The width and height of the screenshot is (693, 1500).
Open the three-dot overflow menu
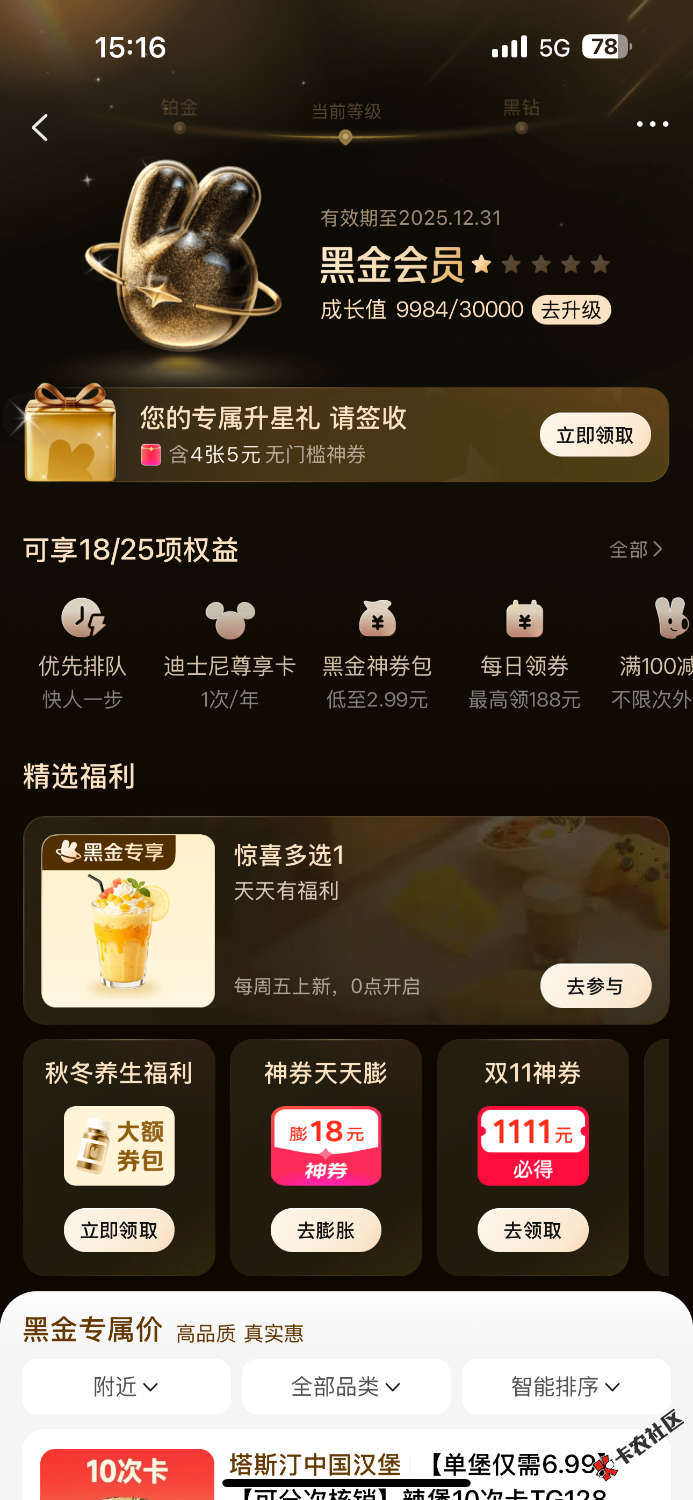pyautogui.click(x=652, y=125)
